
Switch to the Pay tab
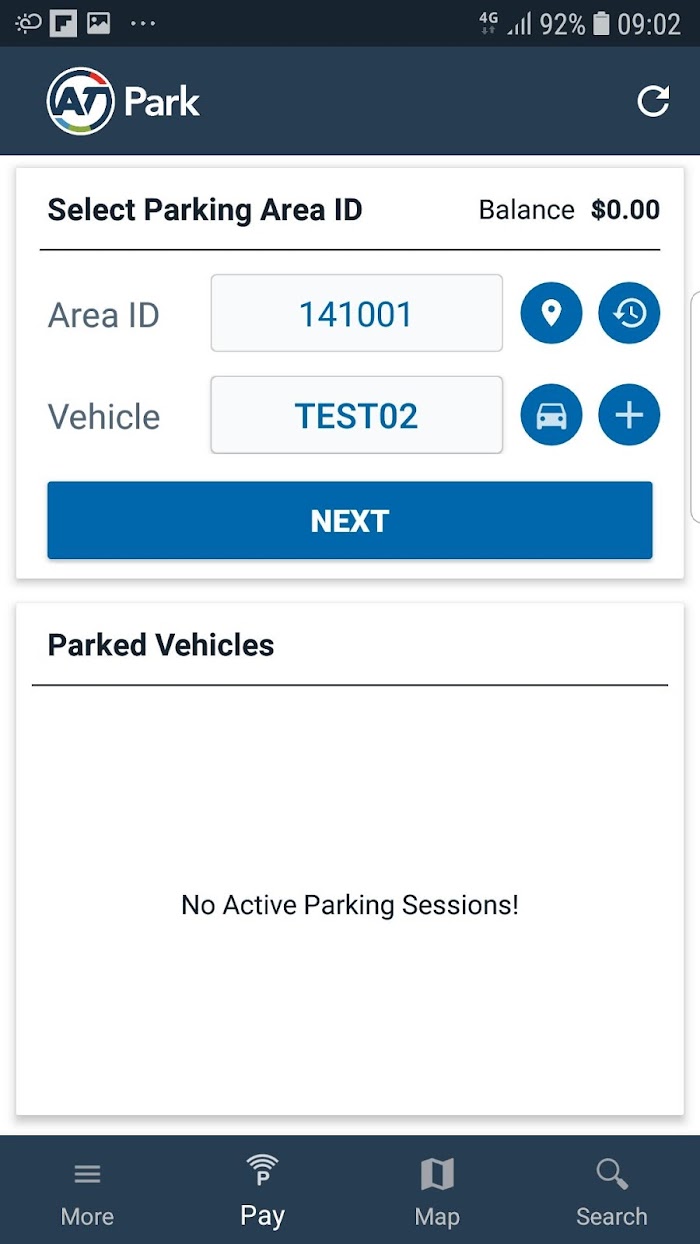(262, 1192)
